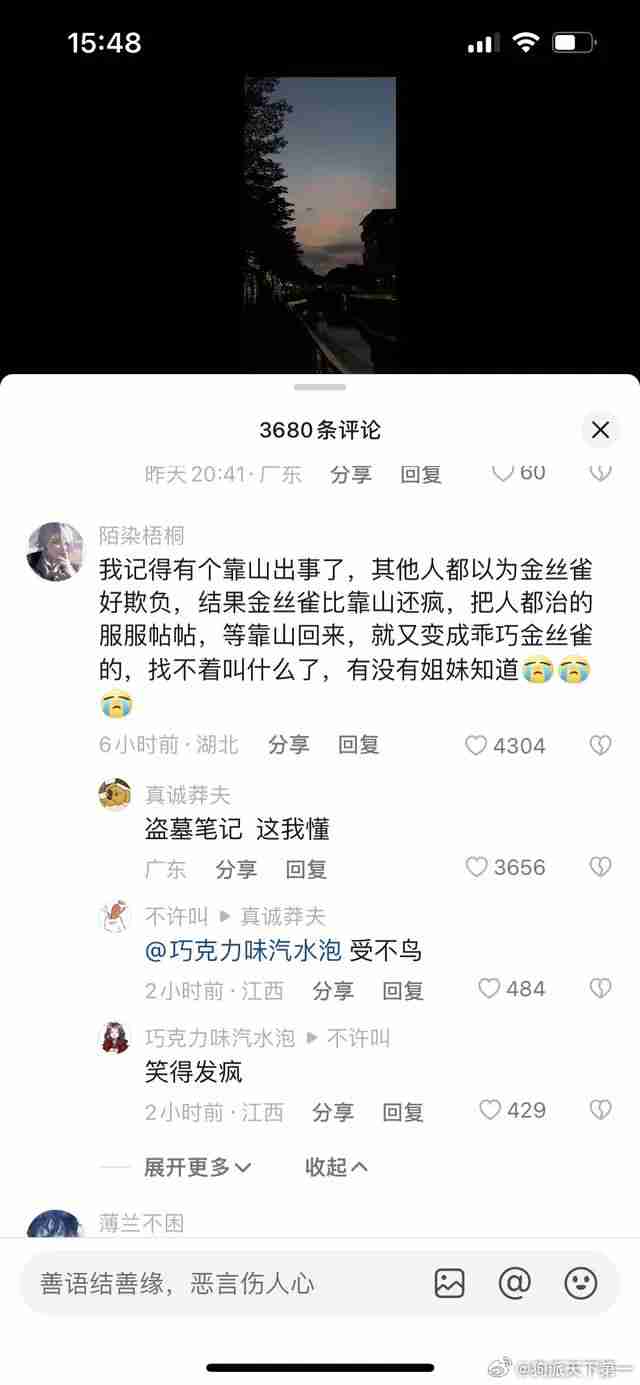Viewport: 640px width, 1385px height.
Task: Like 陌染梧桐's comment
Action: tap(477, 745)
